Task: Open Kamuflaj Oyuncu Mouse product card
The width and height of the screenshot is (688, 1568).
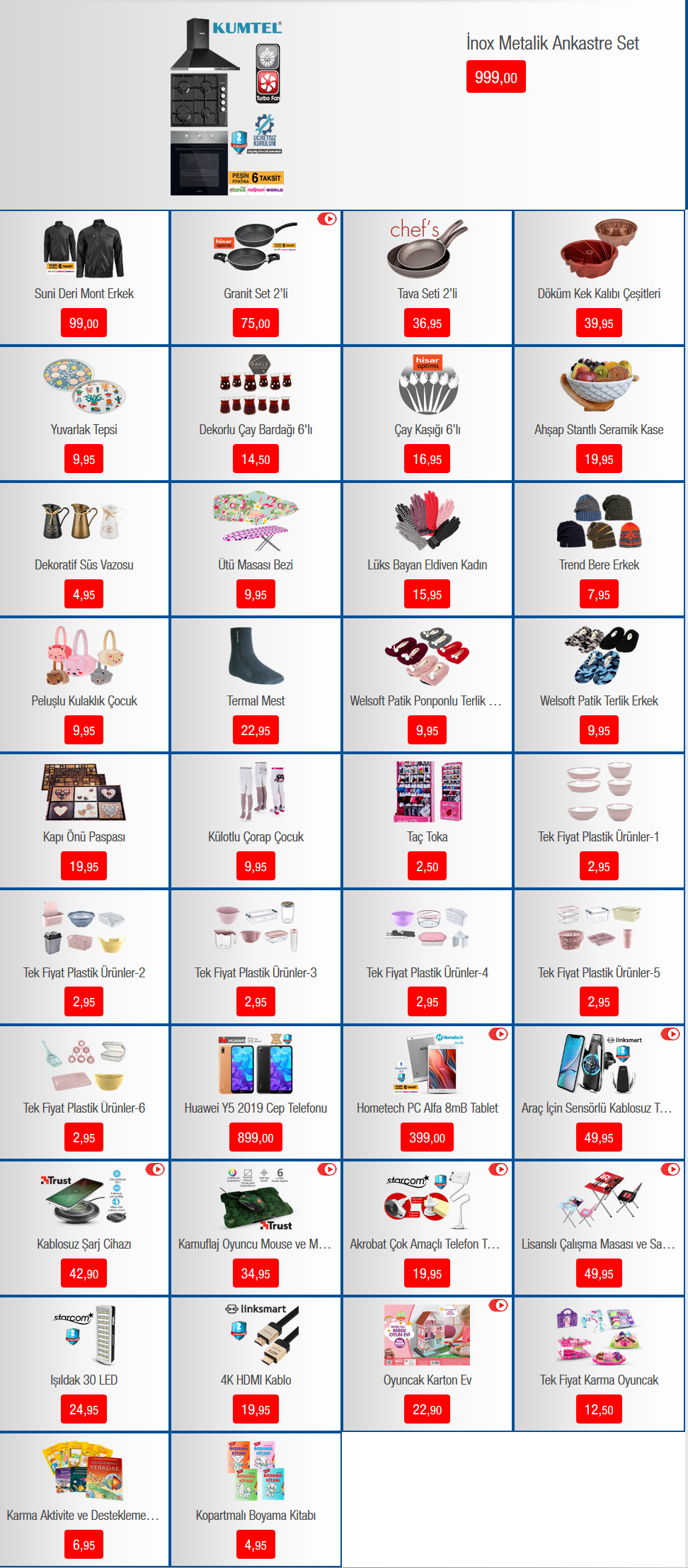Action: click(256, 1228)
